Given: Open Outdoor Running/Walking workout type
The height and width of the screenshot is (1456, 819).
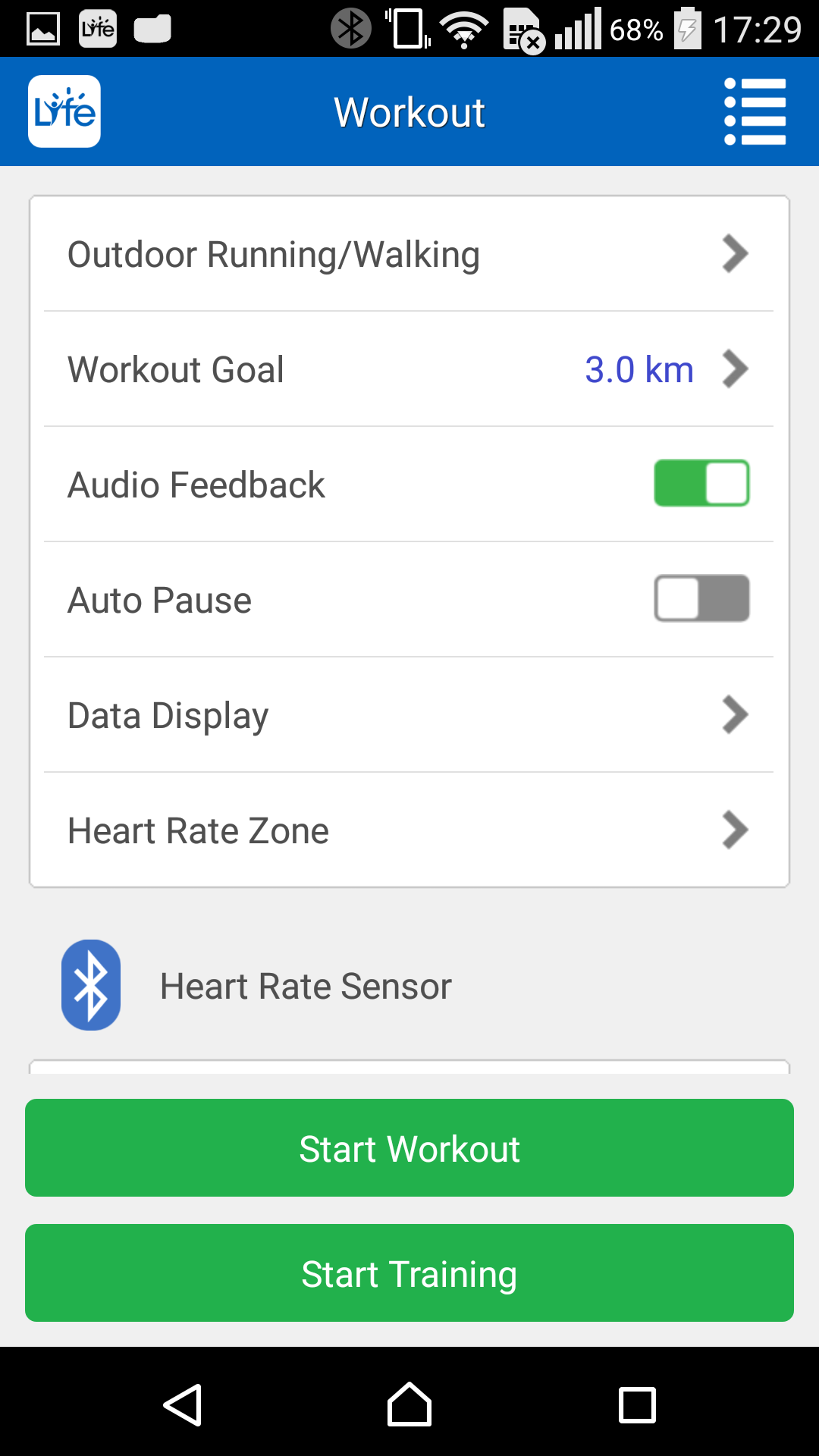Looking at the screenshot, I should click(409, 254).
